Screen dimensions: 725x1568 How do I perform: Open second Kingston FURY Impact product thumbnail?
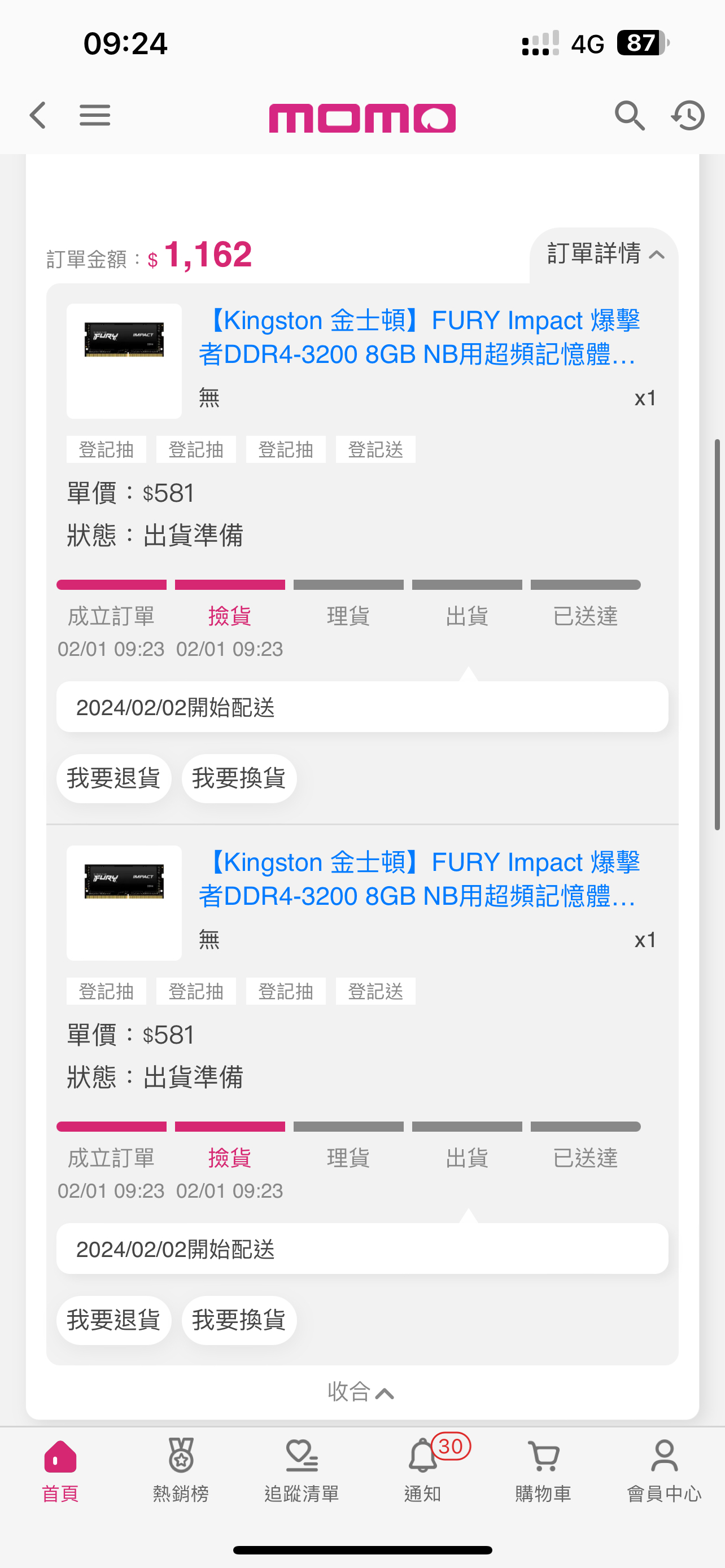[124, 903]
